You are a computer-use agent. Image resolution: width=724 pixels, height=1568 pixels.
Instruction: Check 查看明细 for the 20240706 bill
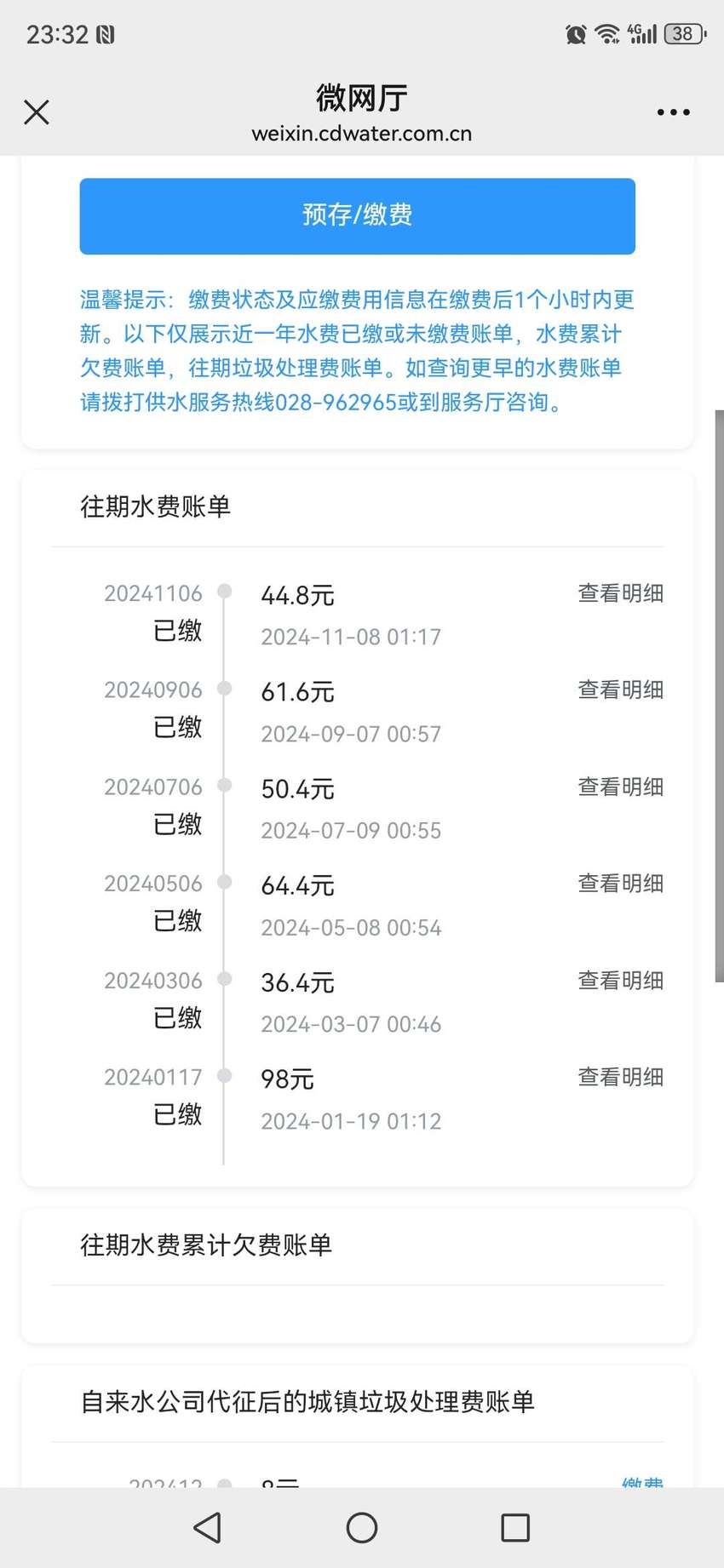click(620, 787)
